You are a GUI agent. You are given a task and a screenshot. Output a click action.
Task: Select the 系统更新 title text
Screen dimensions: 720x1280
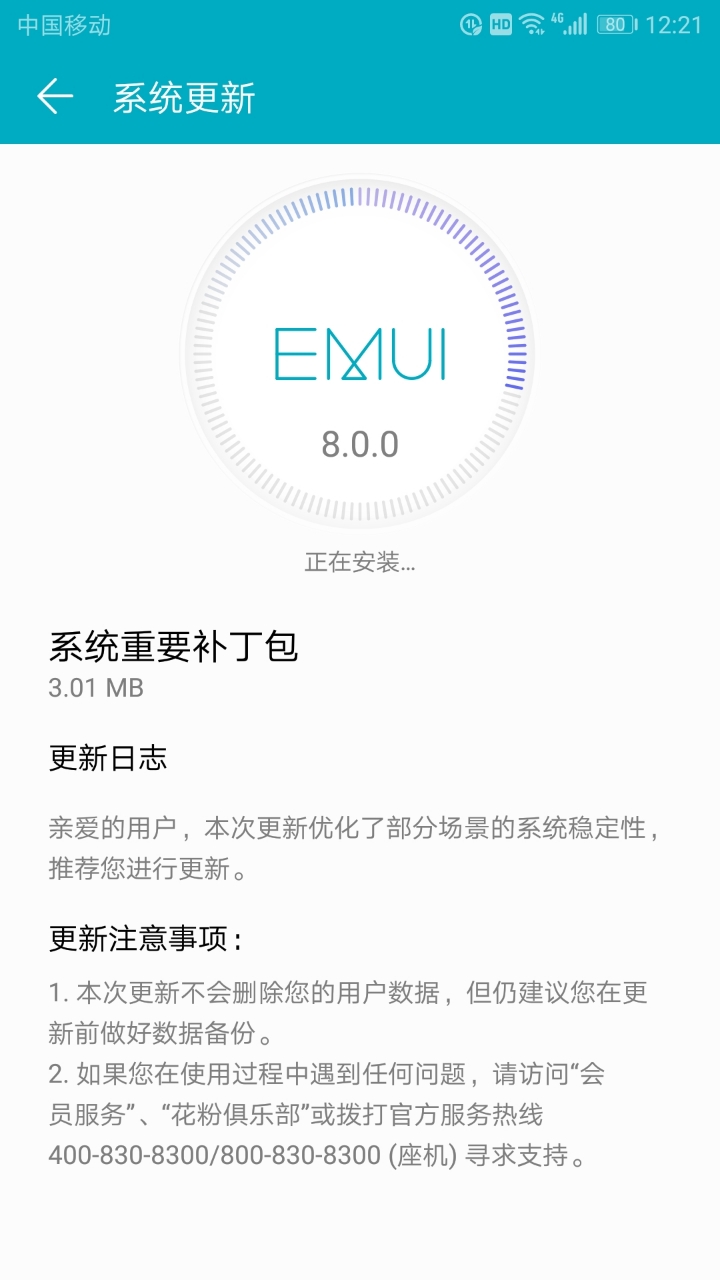tap(185, 98)
